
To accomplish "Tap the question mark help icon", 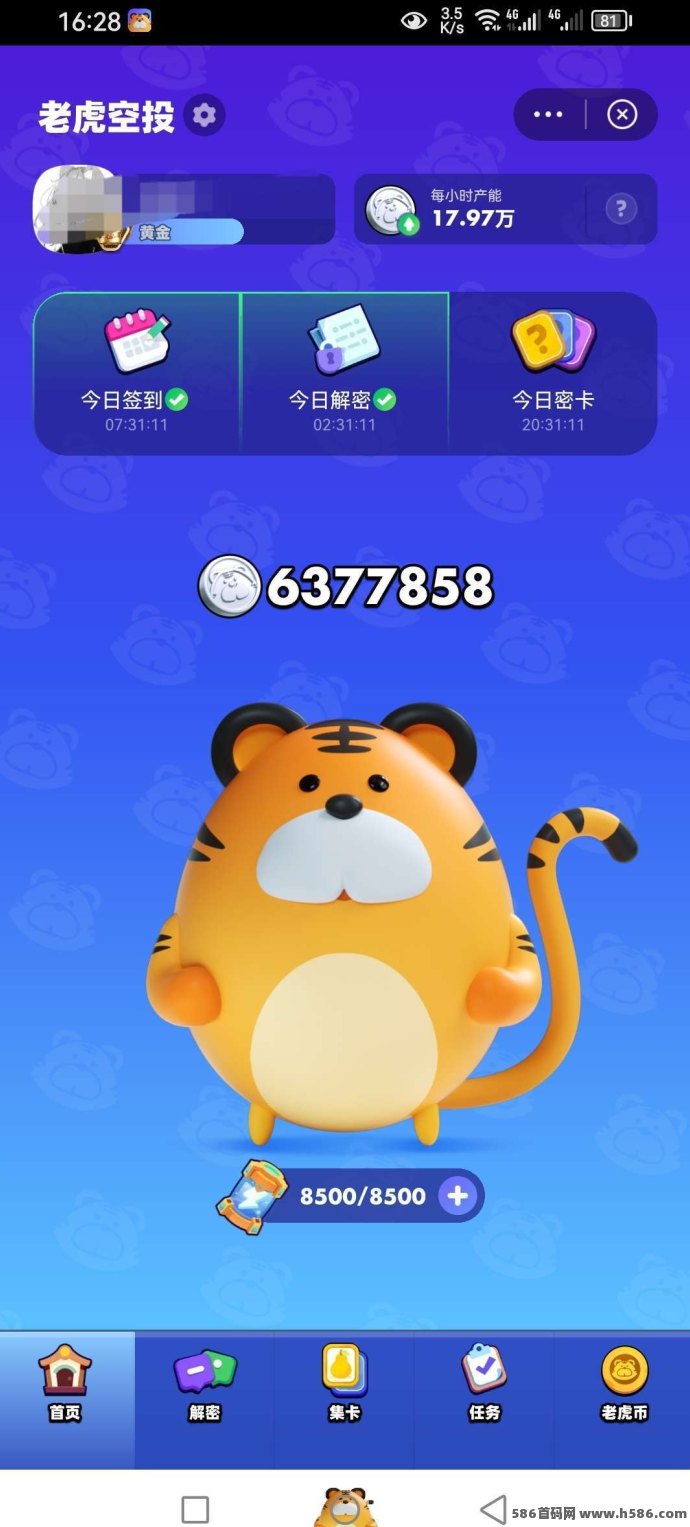I will tap(621, 209).
